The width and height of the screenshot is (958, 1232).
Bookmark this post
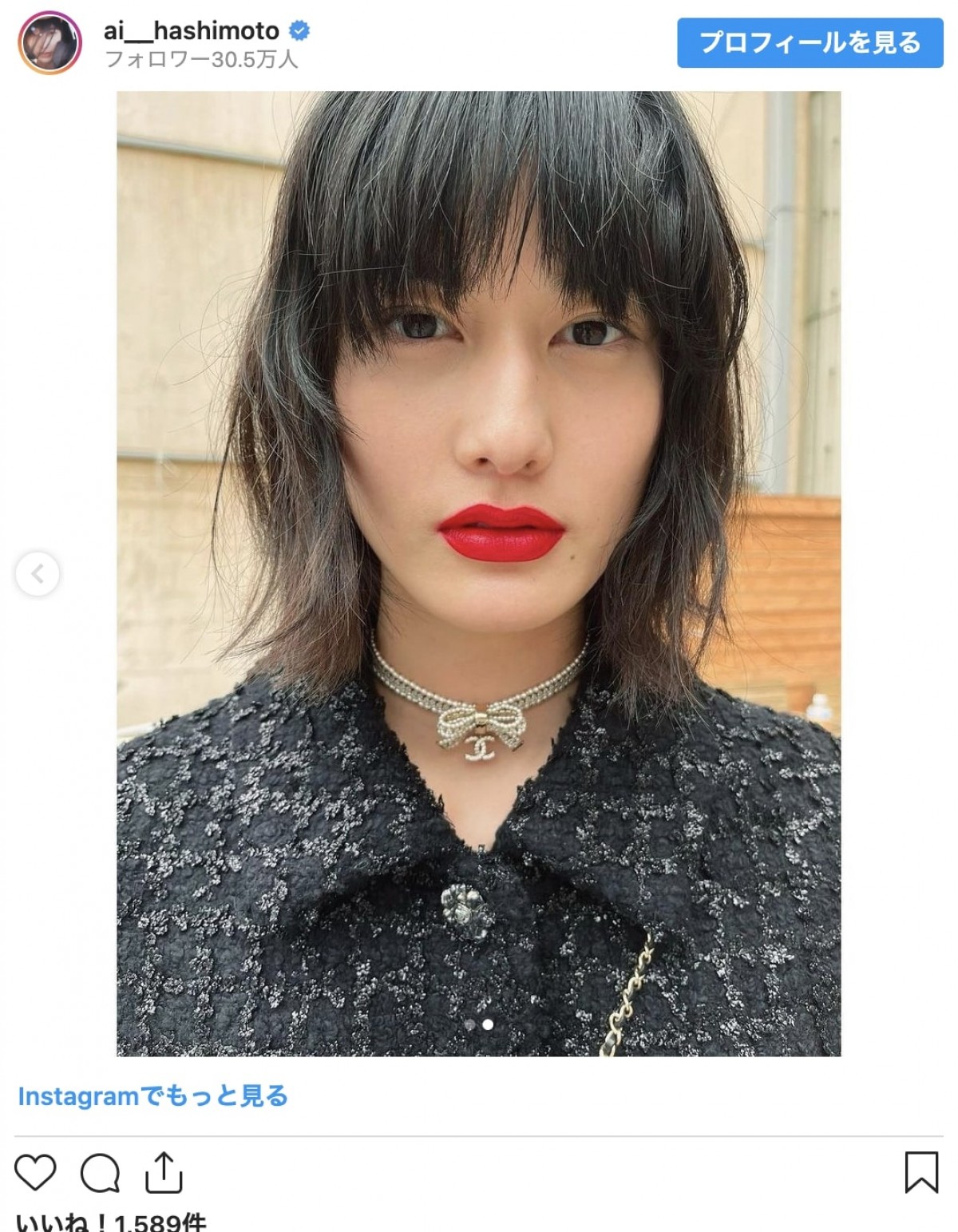(921, 1172)
